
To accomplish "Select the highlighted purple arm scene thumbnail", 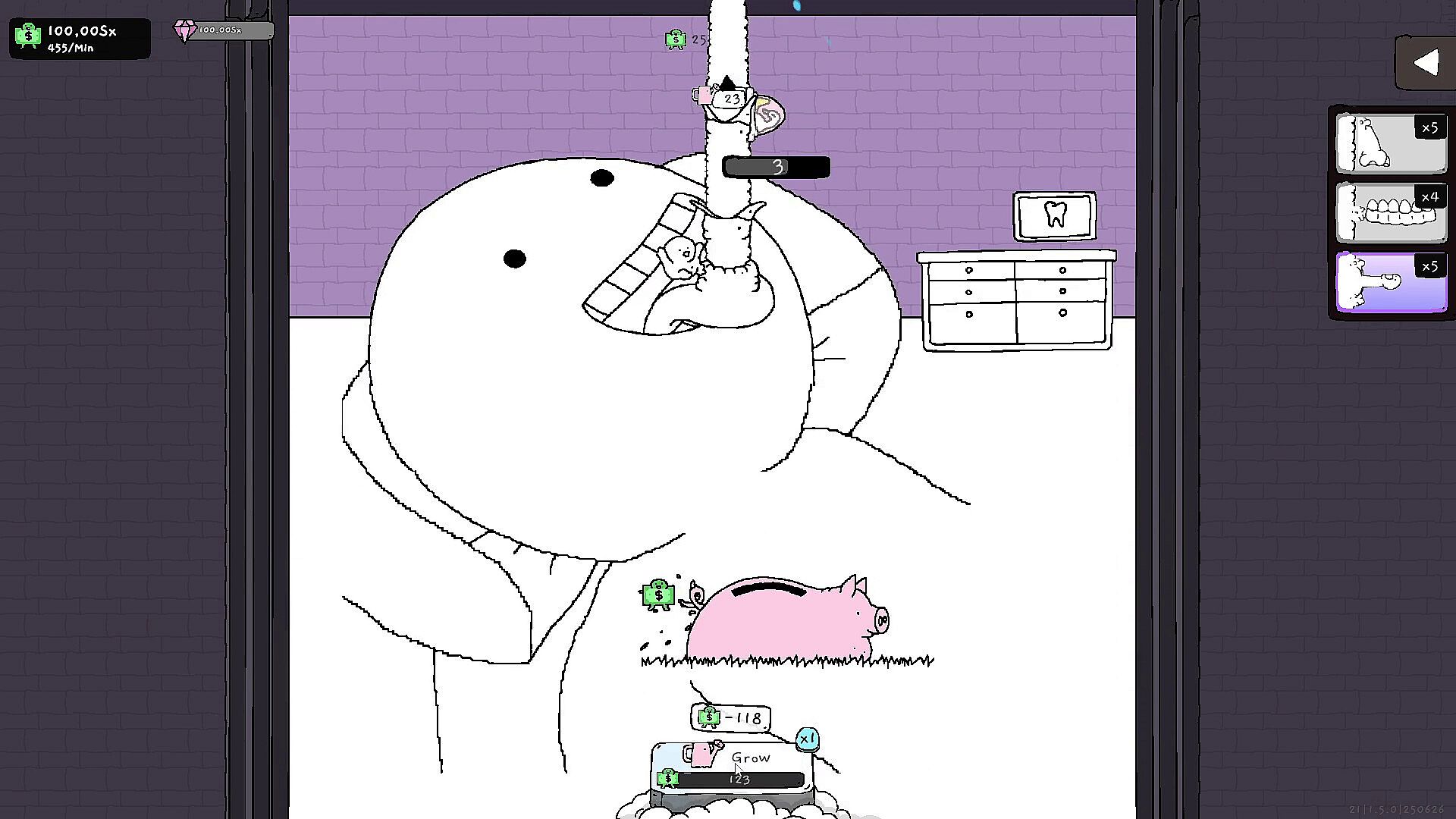I will [1391, 283].
